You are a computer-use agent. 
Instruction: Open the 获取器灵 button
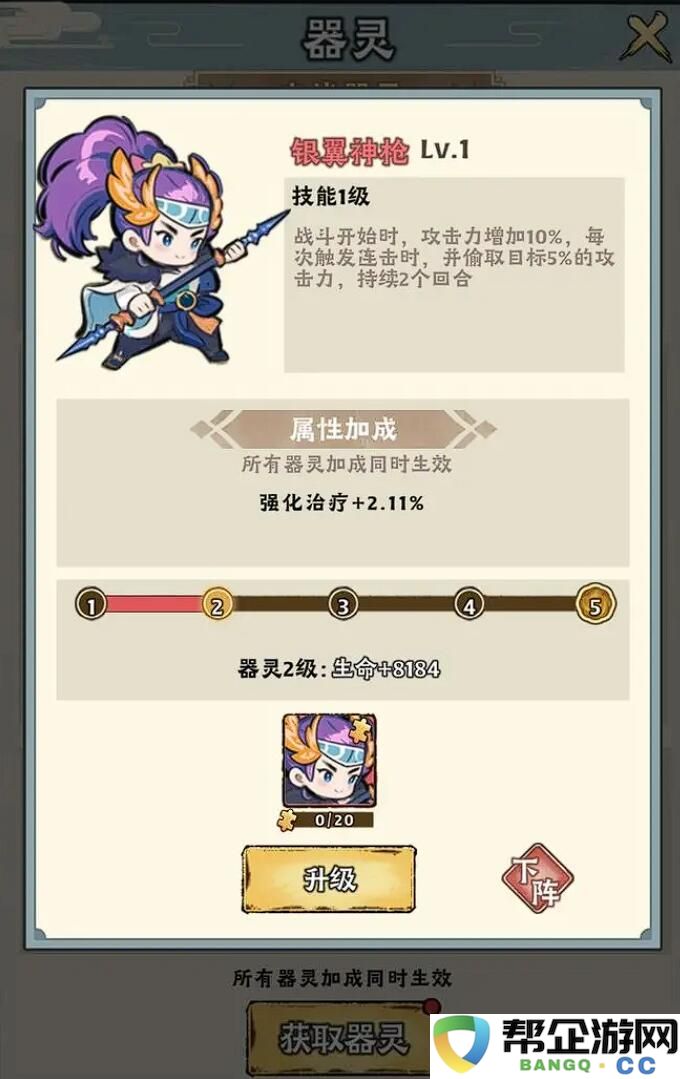[x=340, y=1037]
